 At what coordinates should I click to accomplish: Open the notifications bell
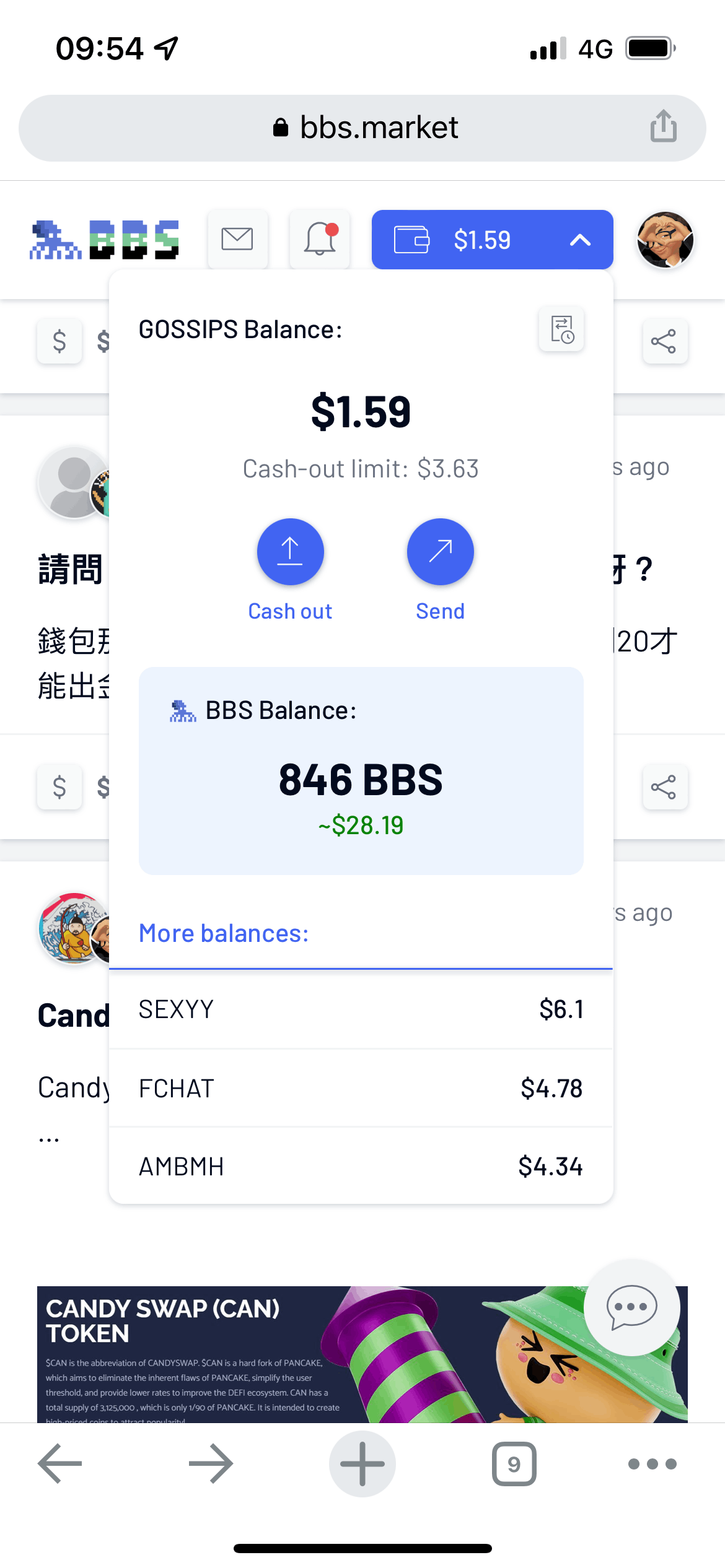coord(320,239)
